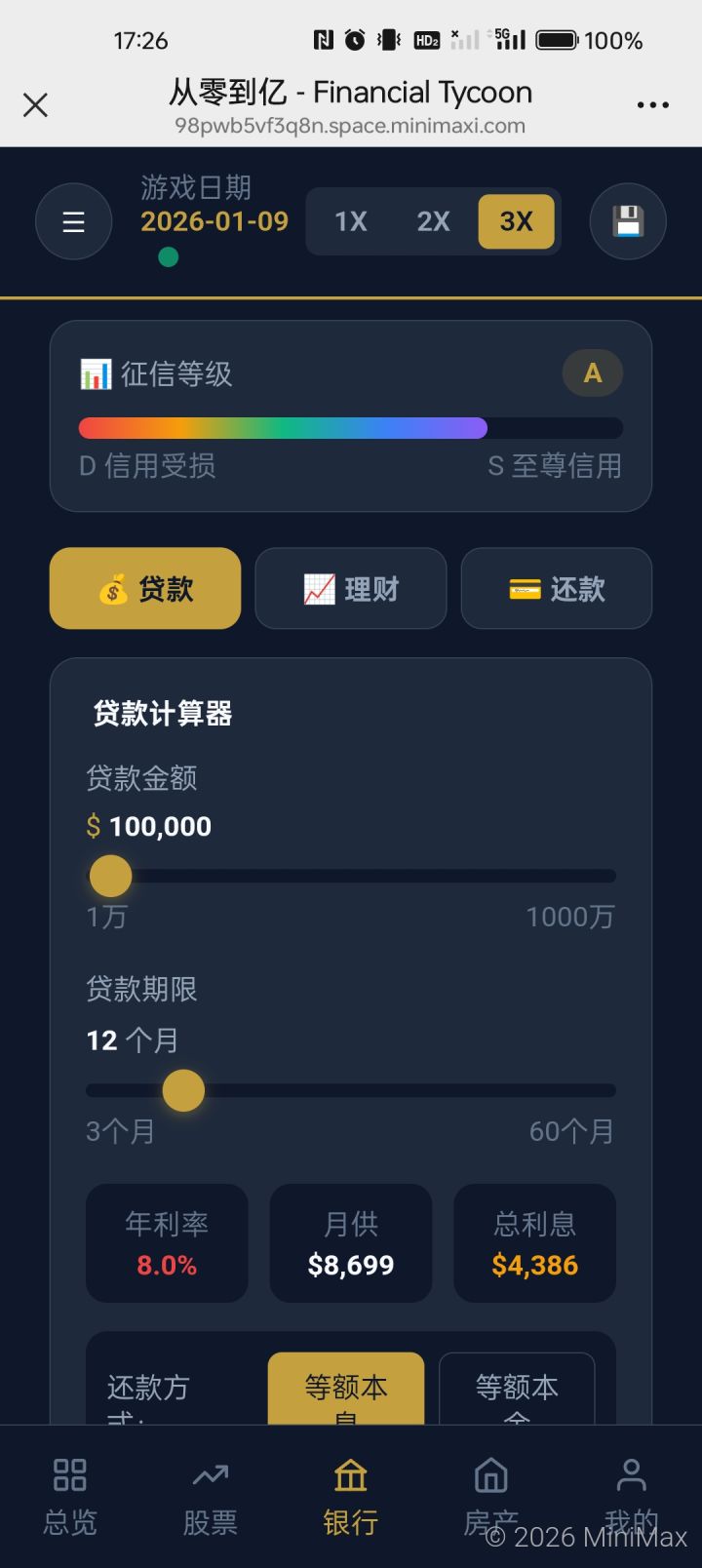This screenshot has height=1568, width=702.
Task: Click the credit rating A badge
Action: tap(593, 372)
